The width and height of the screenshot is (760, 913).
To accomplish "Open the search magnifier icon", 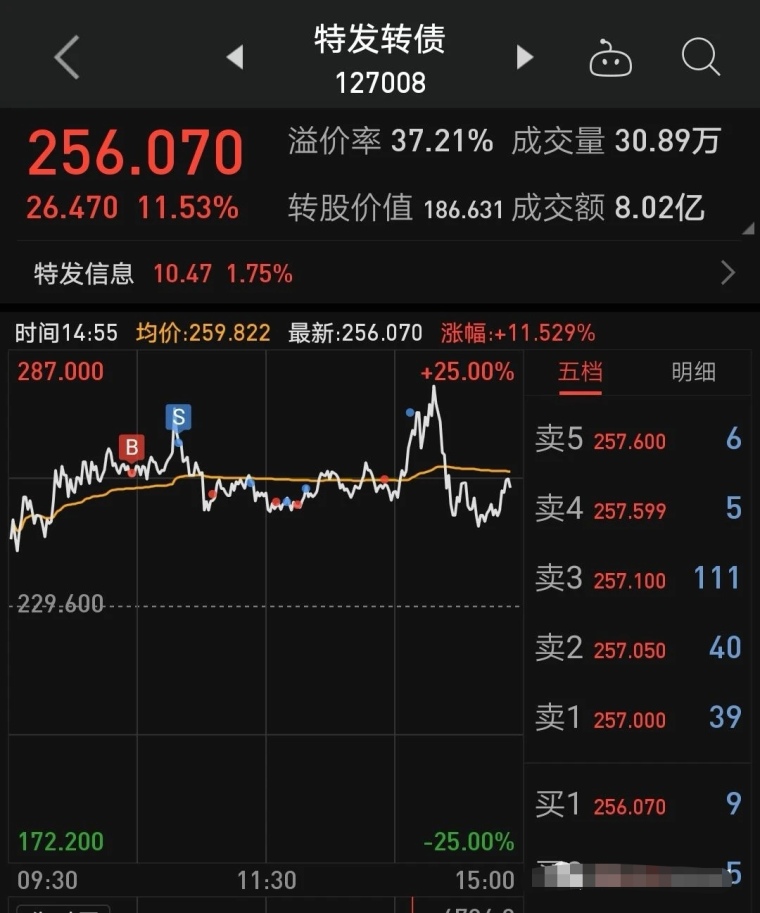I will click(x=700, y=58).
